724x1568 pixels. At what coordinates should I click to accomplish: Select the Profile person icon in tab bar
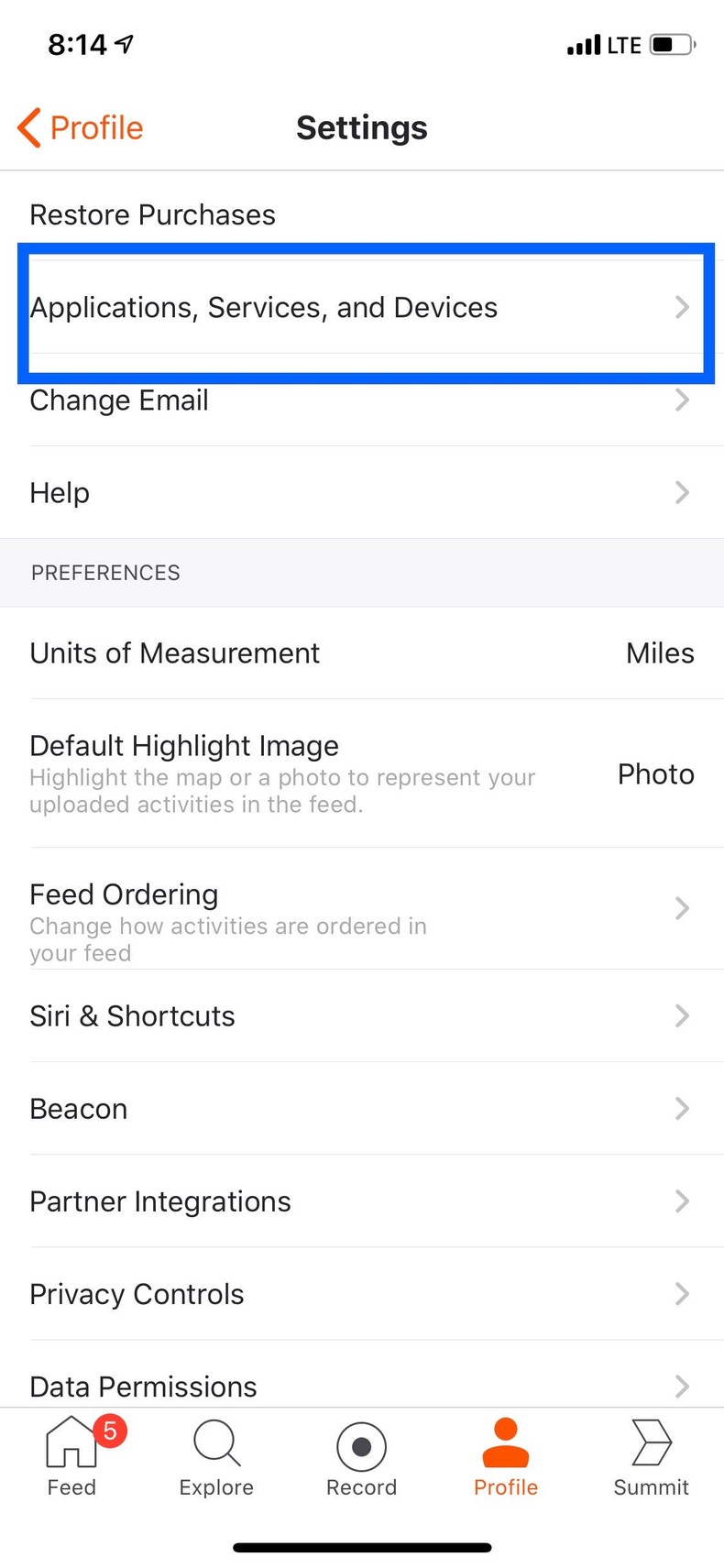click(506, 1445)
